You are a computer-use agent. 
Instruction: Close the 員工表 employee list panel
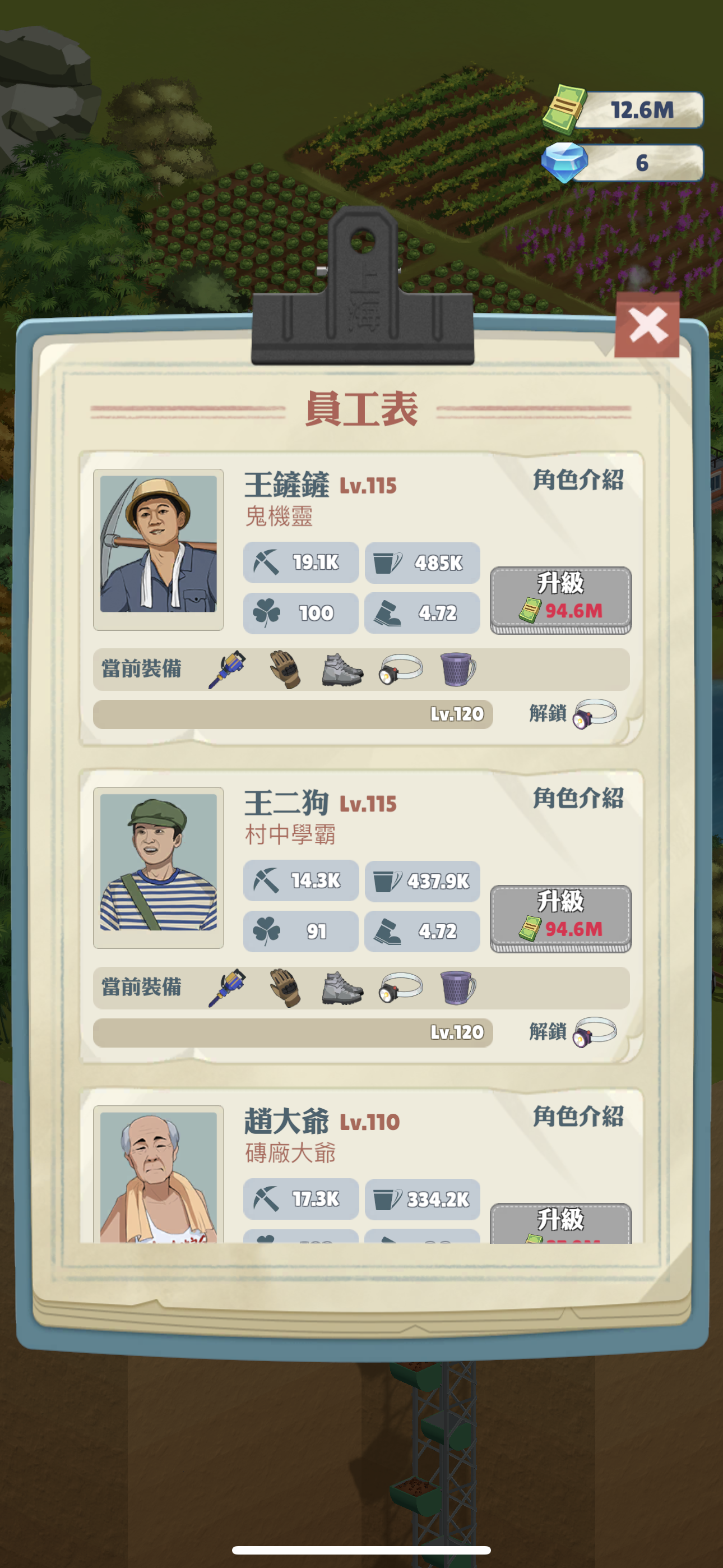tap(646, 325)
